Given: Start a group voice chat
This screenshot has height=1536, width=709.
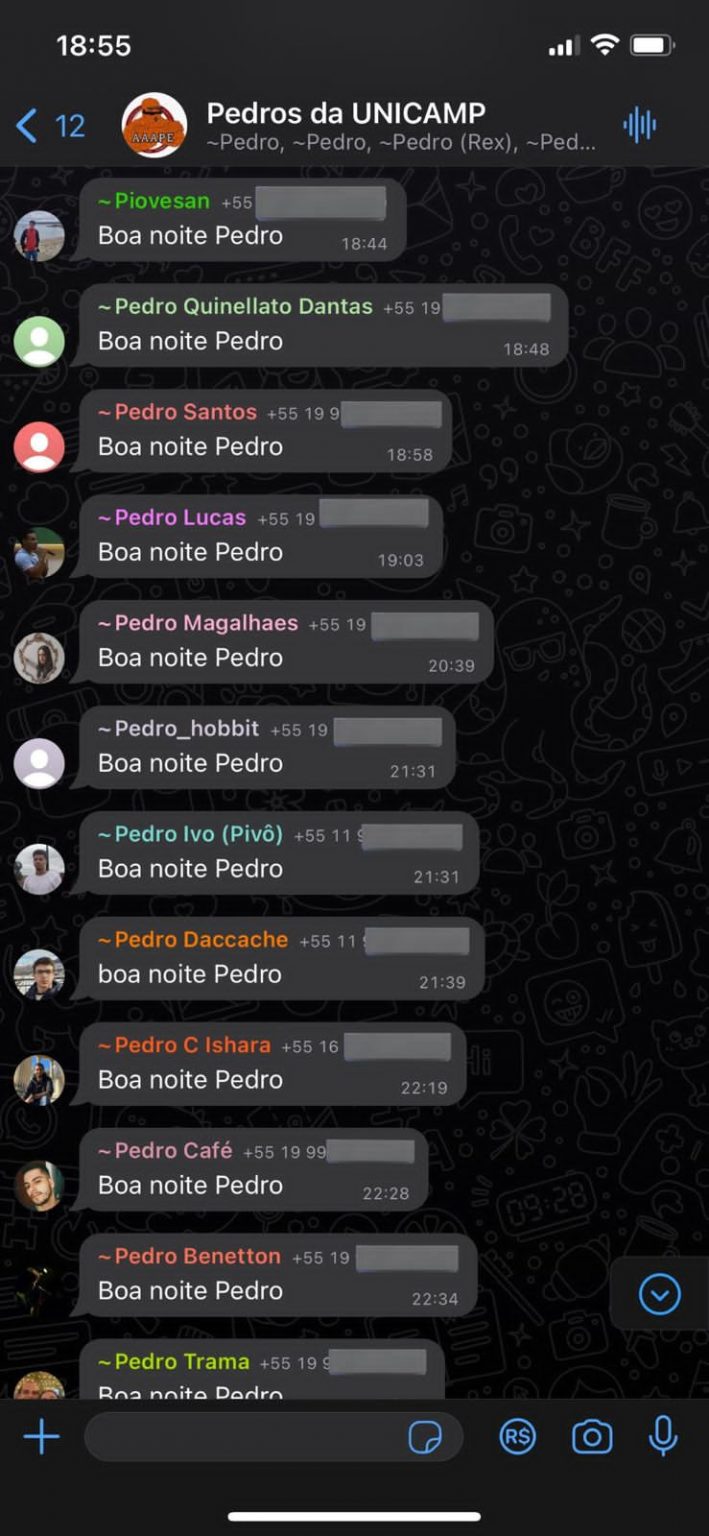Looking at the screenshot, I should 639,125.
